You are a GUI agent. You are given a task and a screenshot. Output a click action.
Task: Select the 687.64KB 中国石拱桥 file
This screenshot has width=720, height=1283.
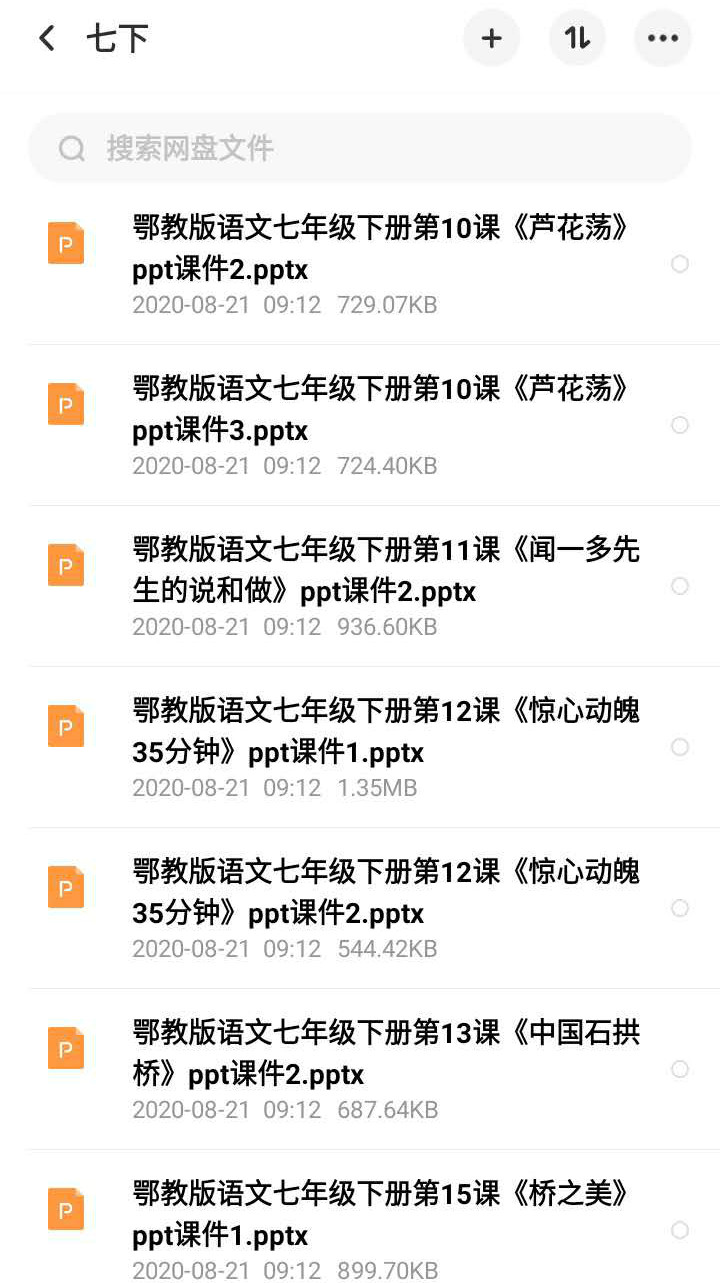(x=680, y=1069)
